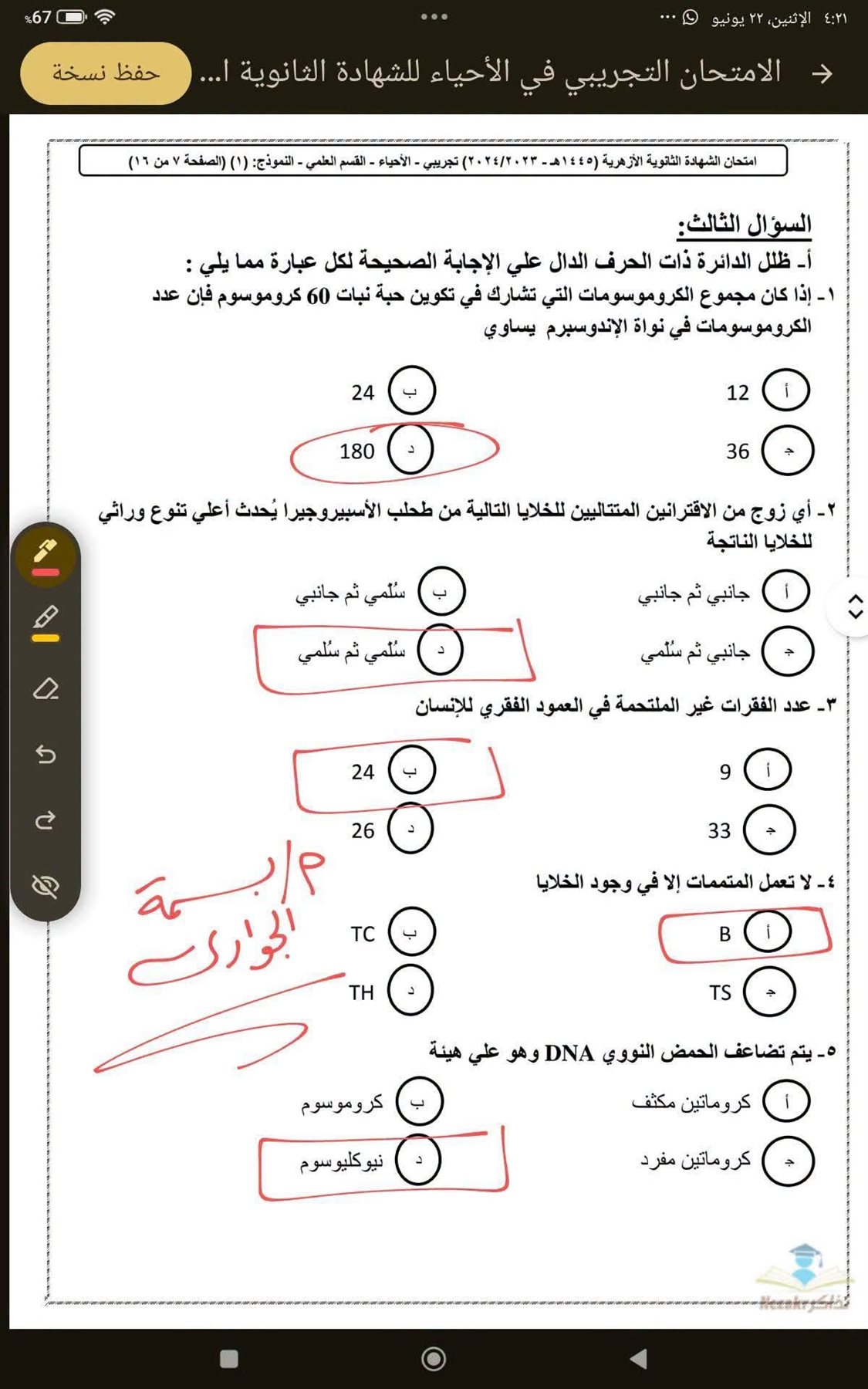Viewport: 868px width, 1389px height.
Task: Go to the home screen
Action: [x=434, y=1359]
